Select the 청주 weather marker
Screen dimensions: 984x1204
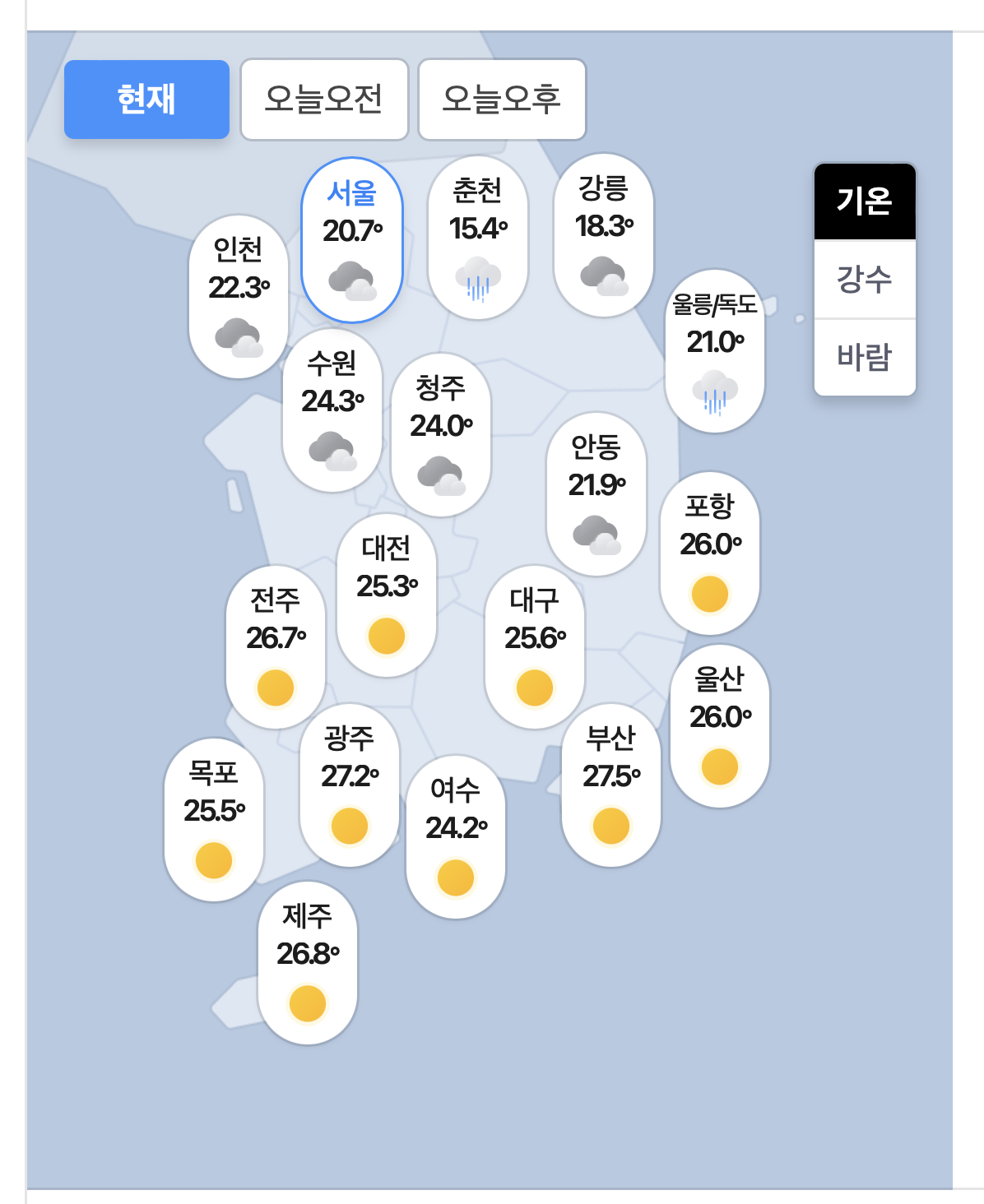(441, 434)
